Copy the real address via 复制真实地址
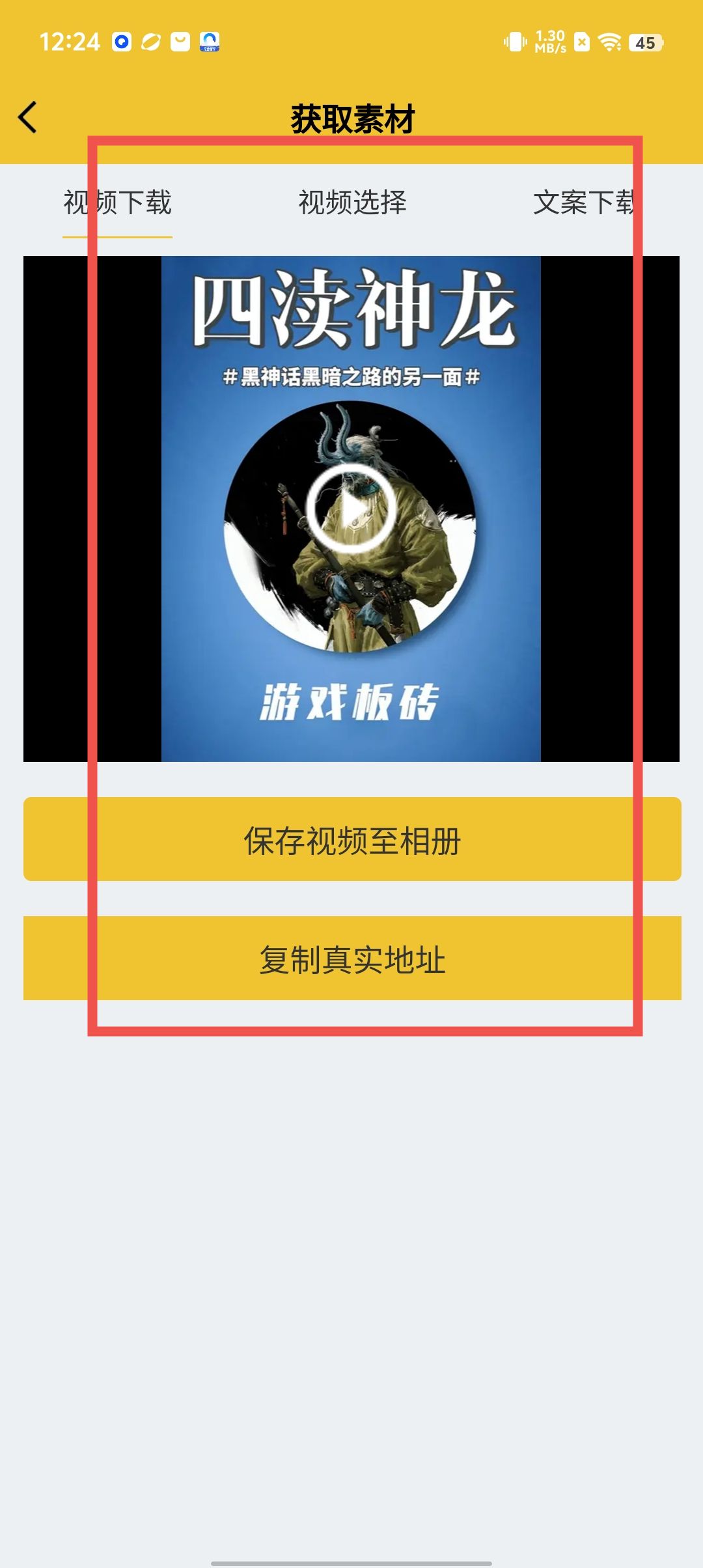The width and height of the screenshot is (703, 1568). tap(352, 959)
